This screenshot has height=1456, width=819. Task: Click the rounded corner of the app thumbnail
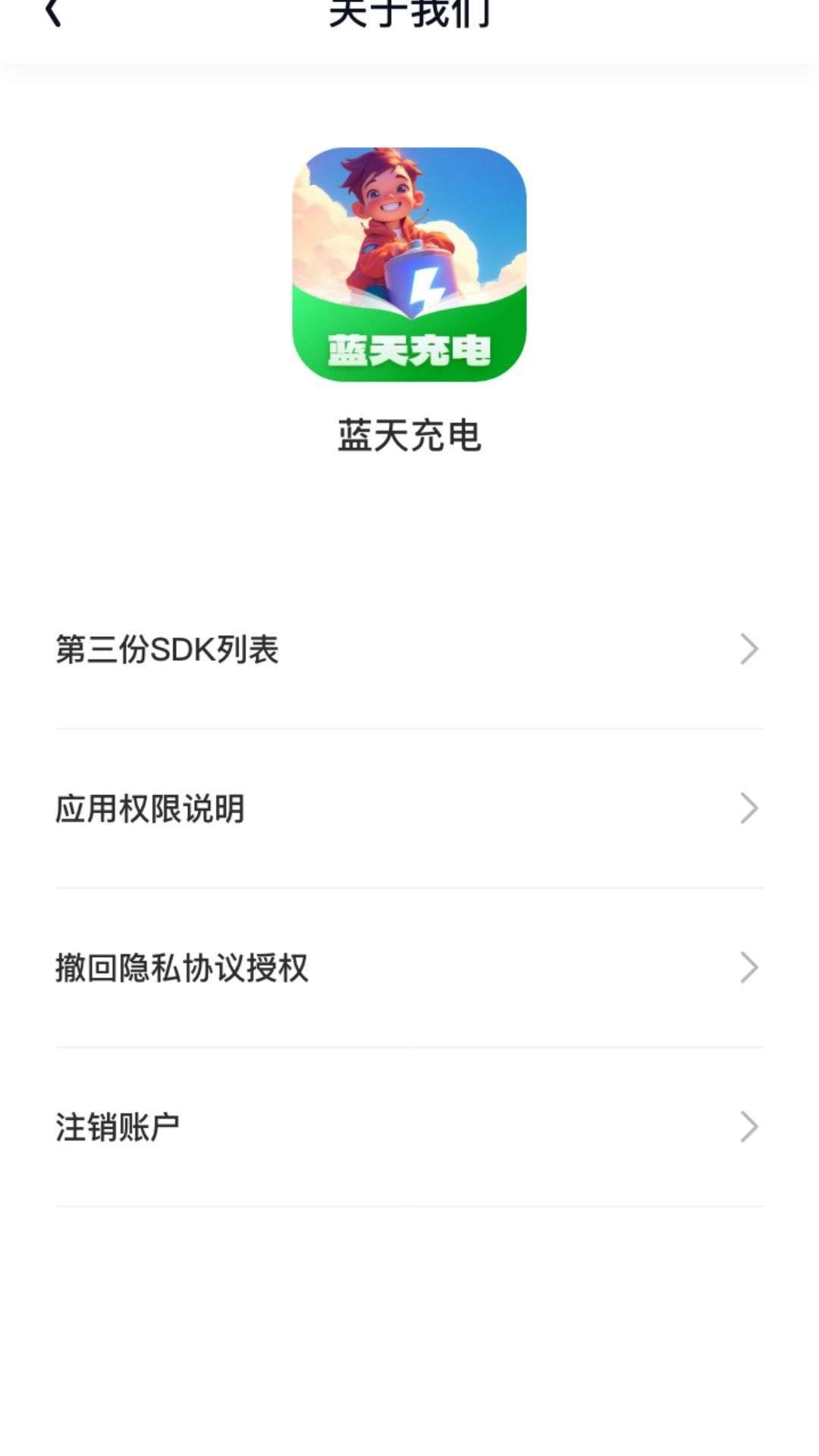coord(302,163)
